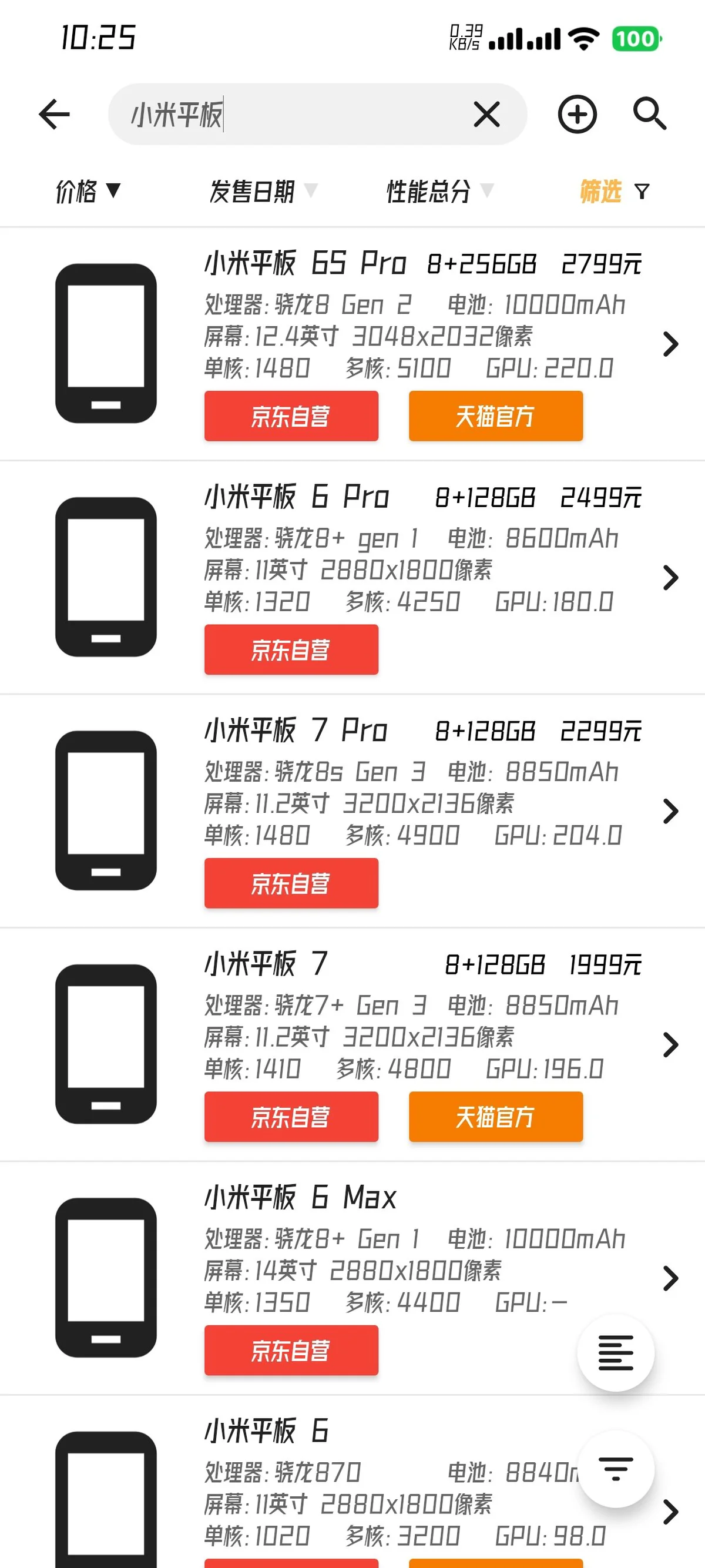Open 京东自营 for 小米平板 6 Pro
Image resolution: width=705 pixels, height=1568 pixels.
[x=291, y=650]
